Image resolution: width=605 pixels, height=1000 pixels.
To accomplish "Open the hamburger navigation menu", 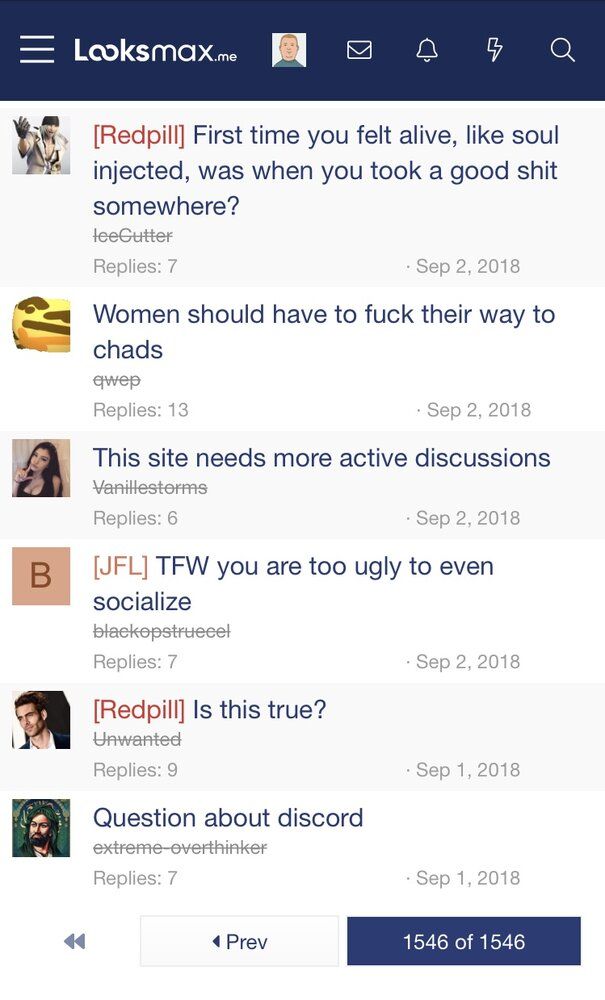I will tap(37, 50).
